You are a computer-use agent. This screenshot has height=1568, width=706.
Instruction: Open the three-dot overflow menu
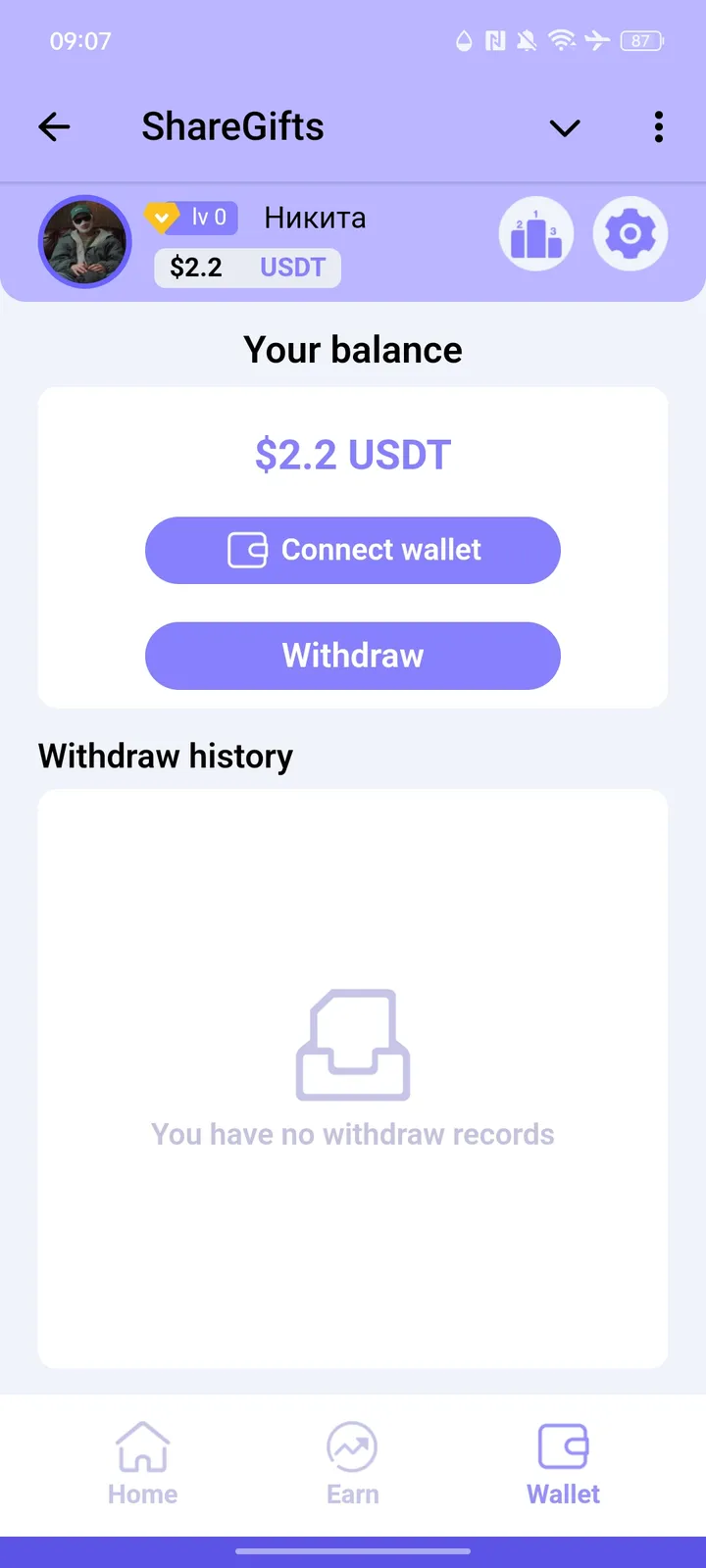click(x=658, y=126)
